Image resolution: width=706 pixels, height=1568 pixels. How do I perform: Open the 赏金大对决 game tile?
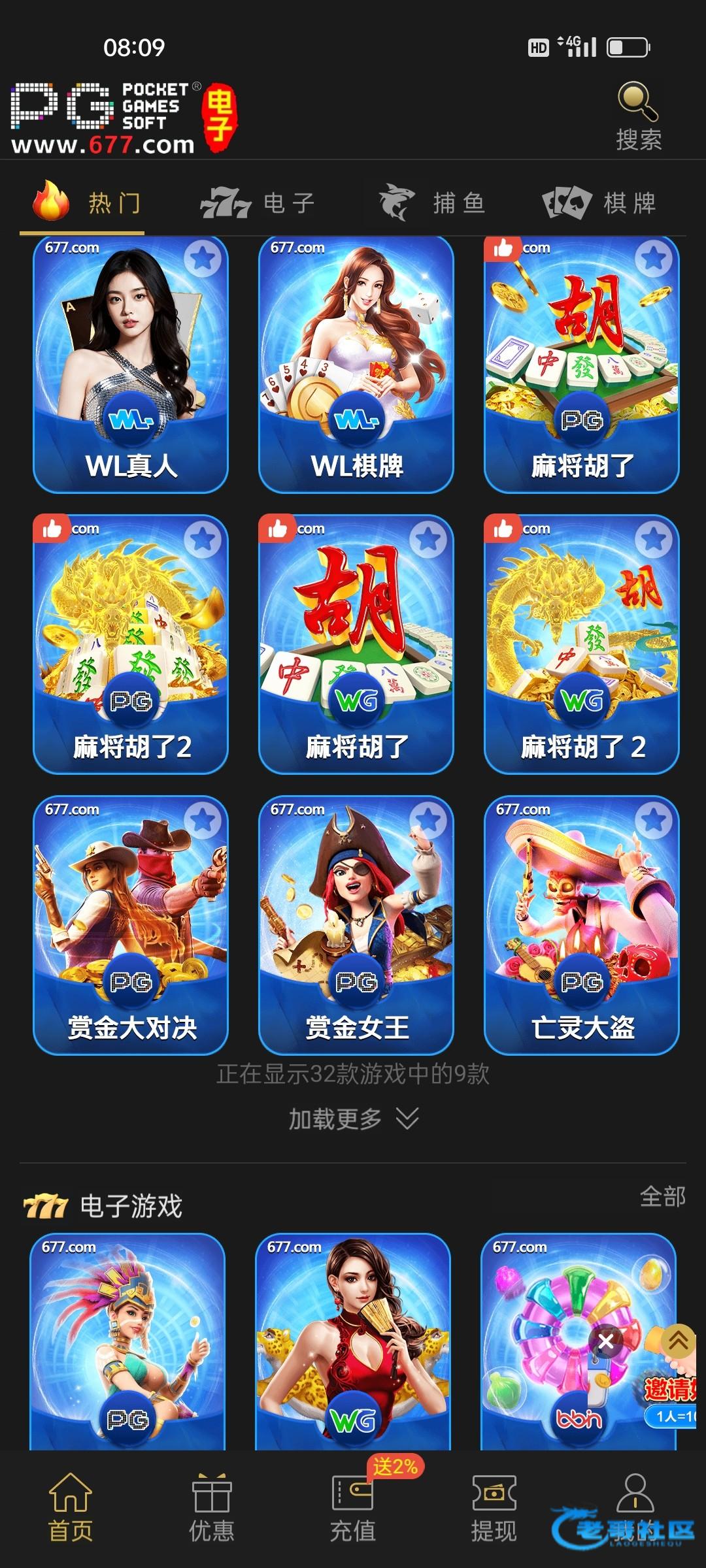(131, 924)
